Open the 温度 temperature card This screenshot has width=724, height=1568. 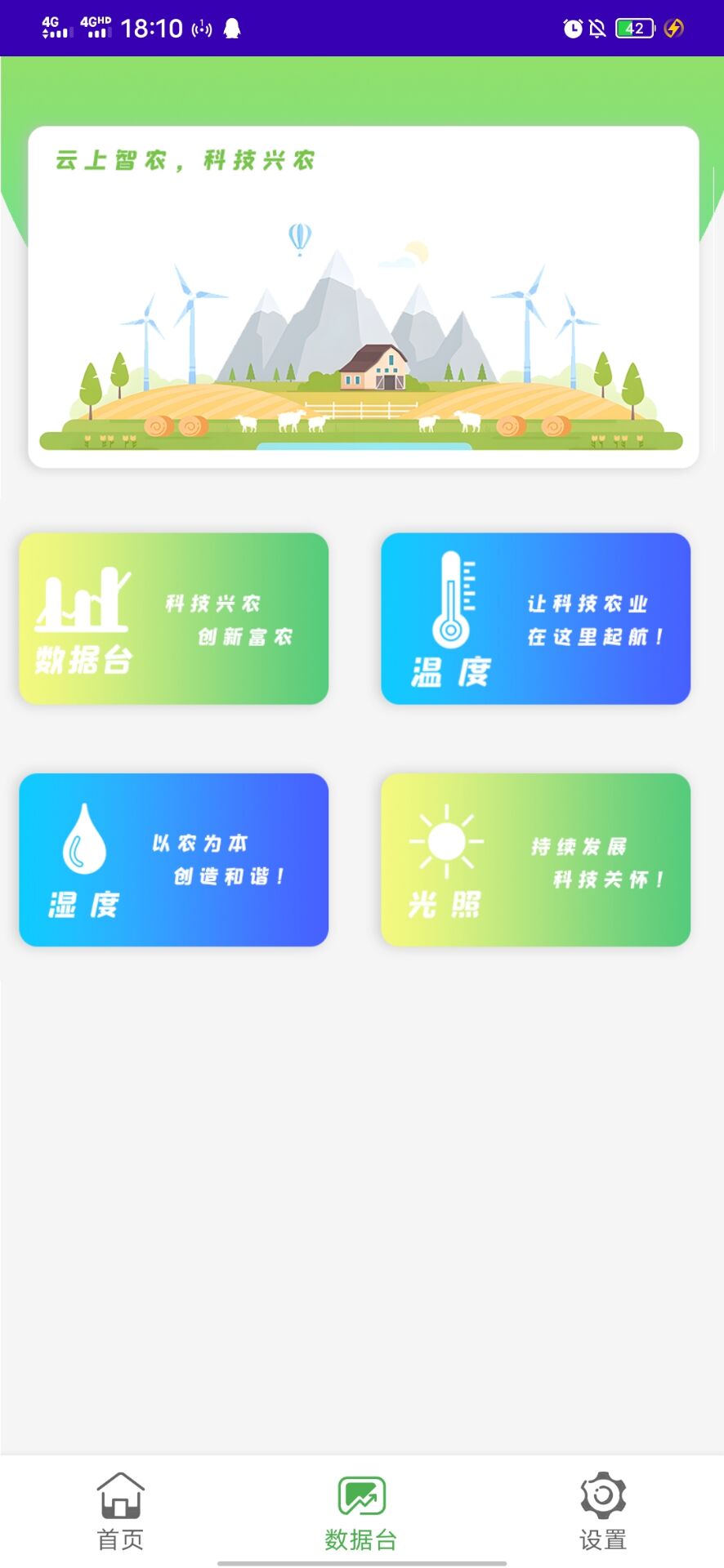[x=535, y=618]
